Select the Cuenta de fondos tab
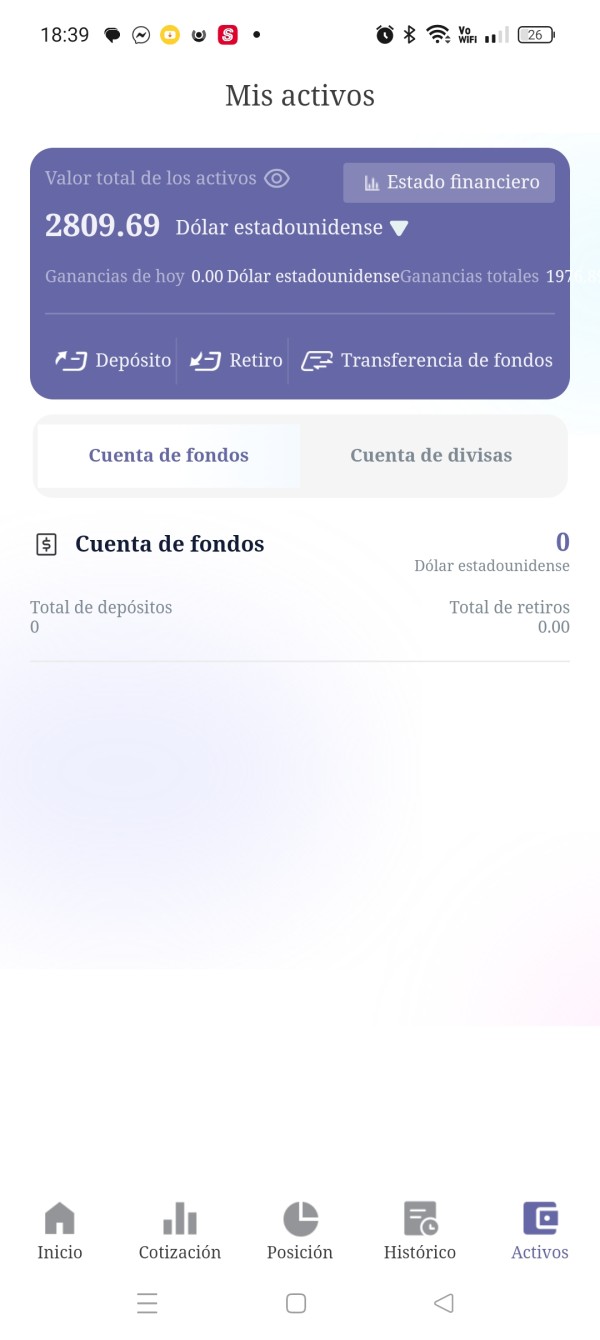The width and height of the screenshot is (600, 1340). [169, 455]
